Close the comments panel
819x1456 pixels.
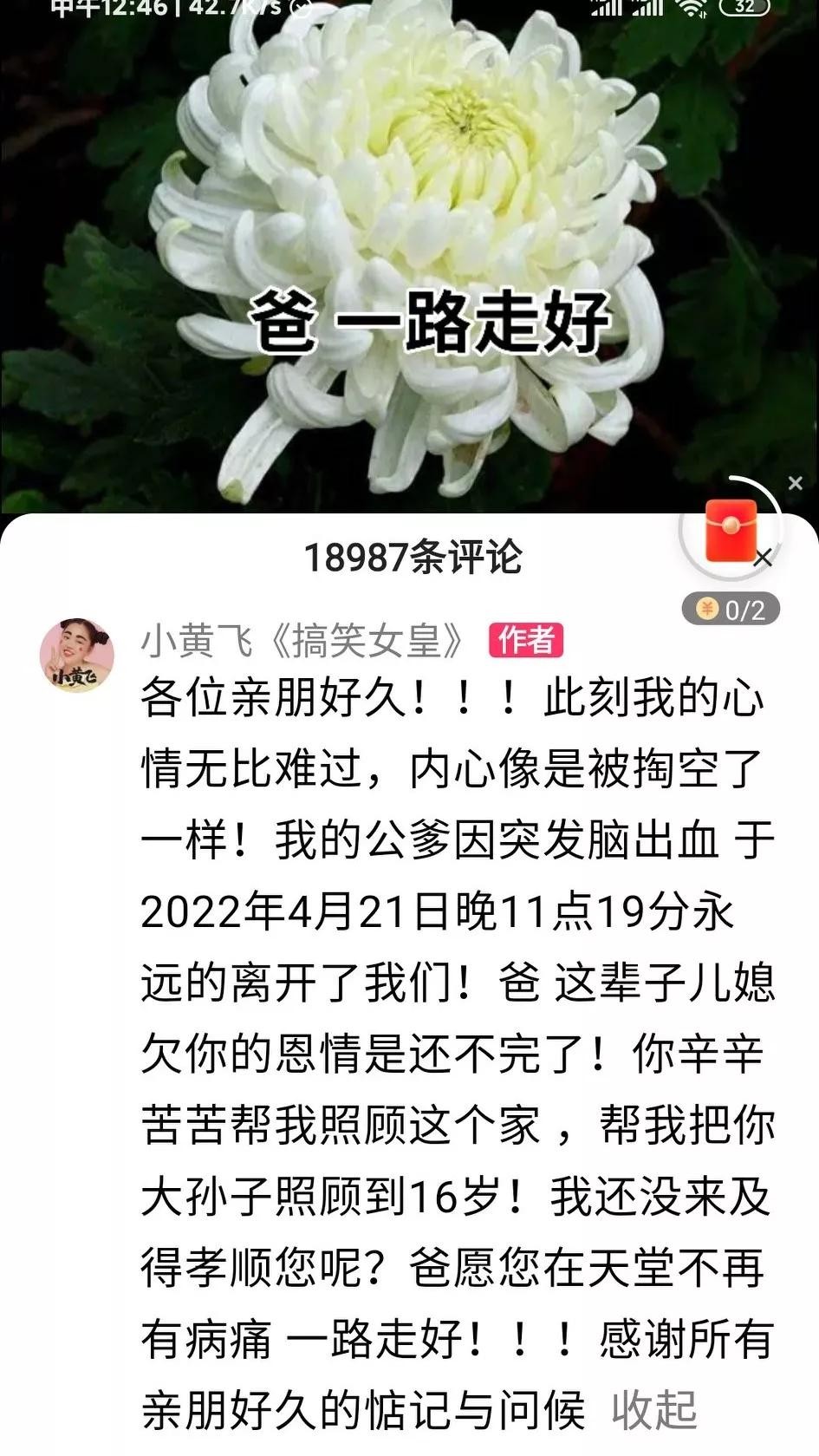click(x=763, y=558)
